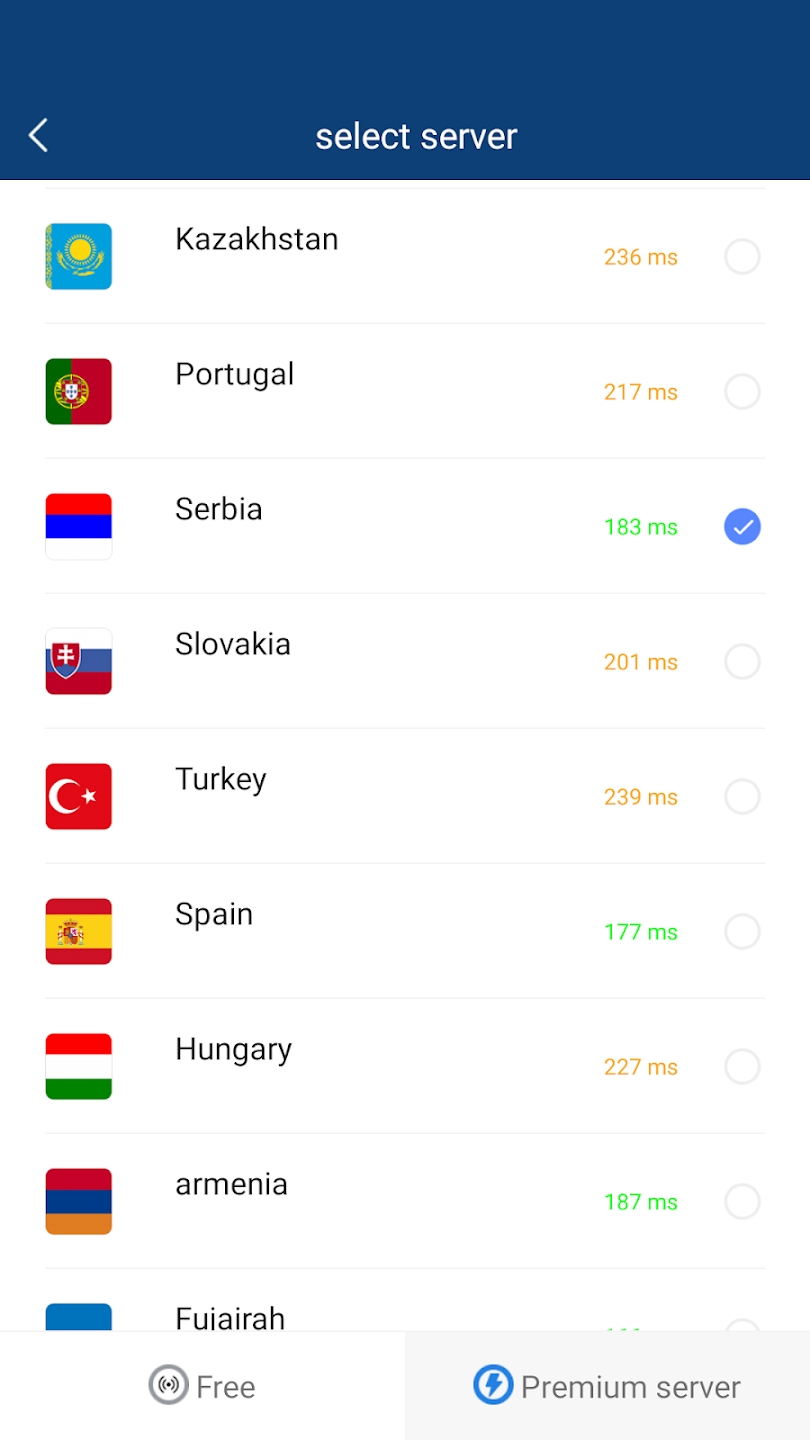Viewport: 810px width, 1440px height.
Task: Tap the Portugal flag icon
Action: 78,391
